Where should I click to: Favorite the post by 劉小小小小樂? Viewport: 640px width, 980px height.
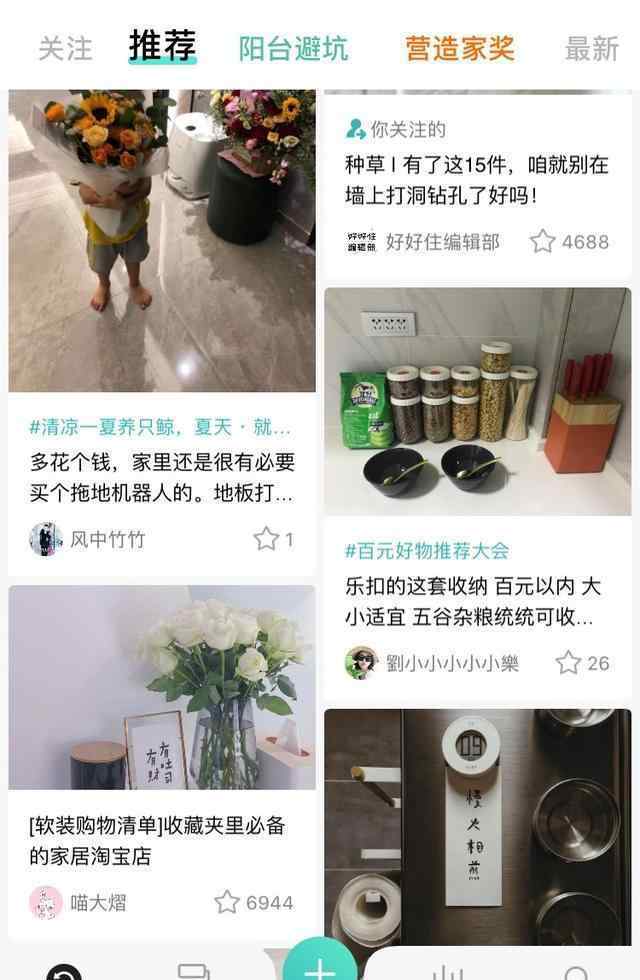(x=568, y=662)
